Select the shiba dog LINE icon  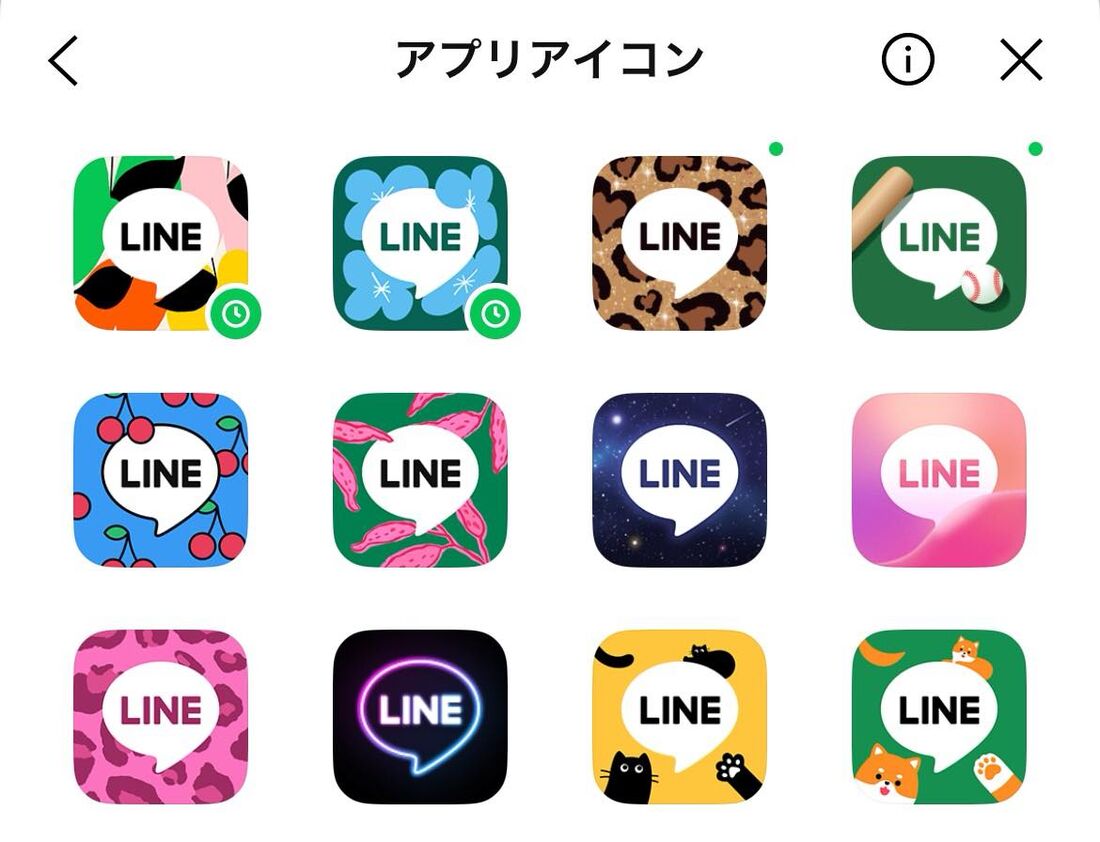pos(938,716)
